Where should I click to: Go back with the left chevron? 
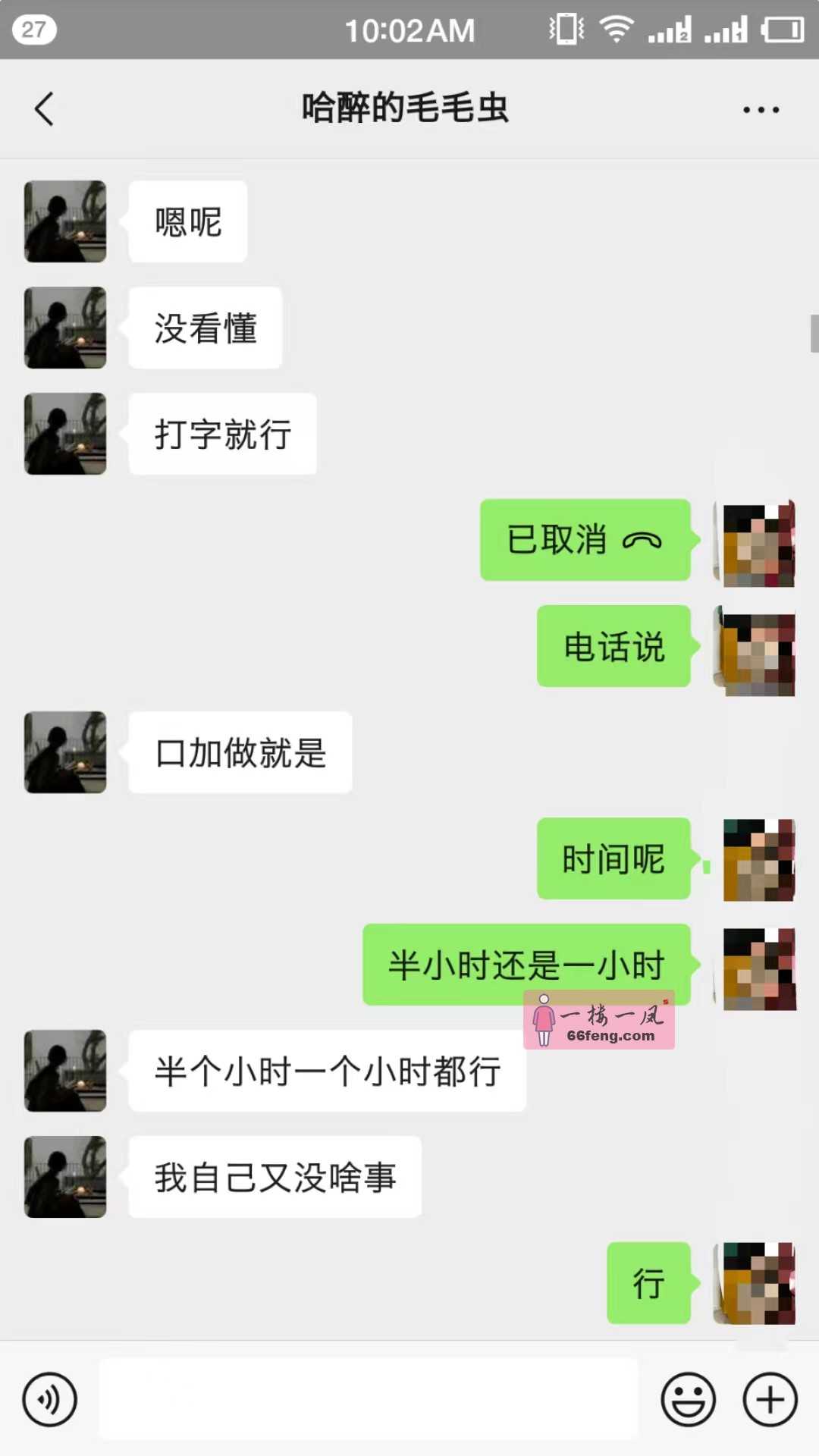[x=43, y=108]
